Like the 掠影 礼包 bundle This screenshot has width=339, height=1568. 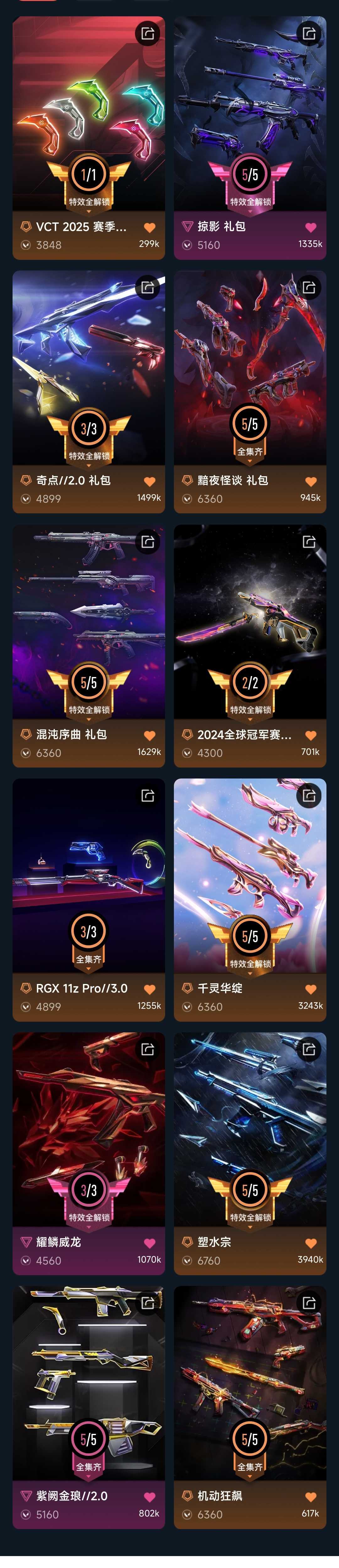click(x=310, y=228)
